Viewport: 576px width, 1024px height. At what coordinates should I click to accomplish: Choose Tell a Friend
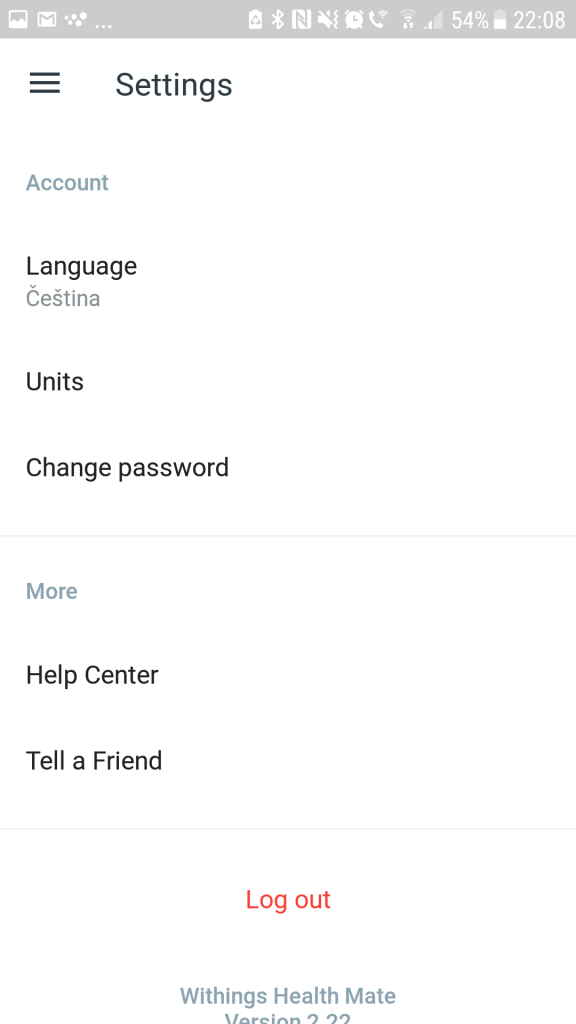(288, 761)
